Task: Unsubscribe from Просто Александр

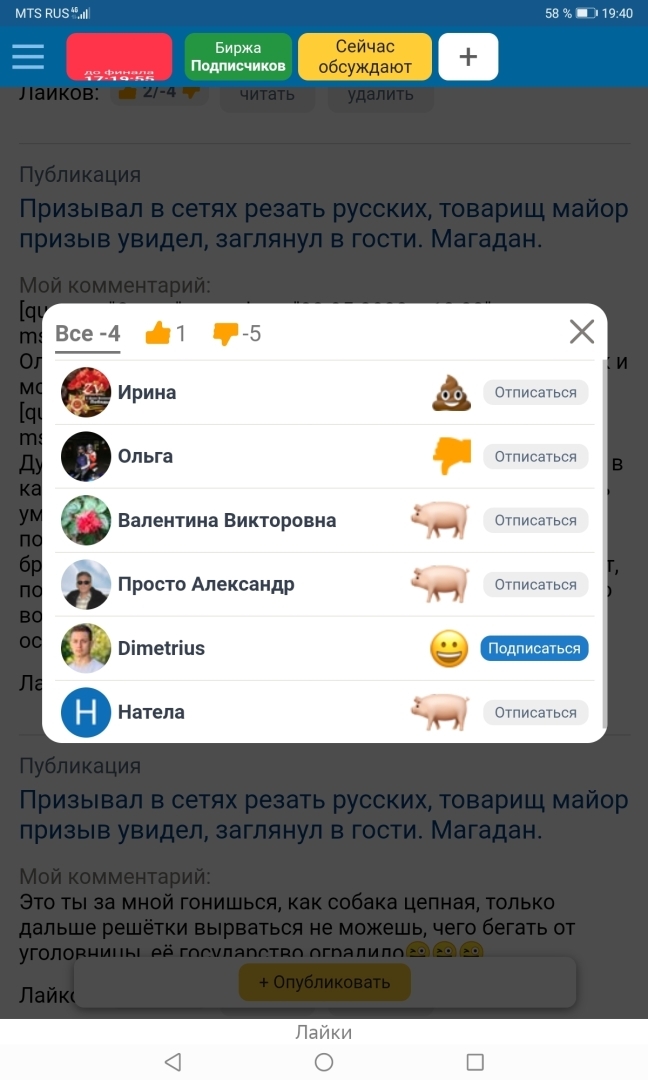Action: [x=535, y=584]
